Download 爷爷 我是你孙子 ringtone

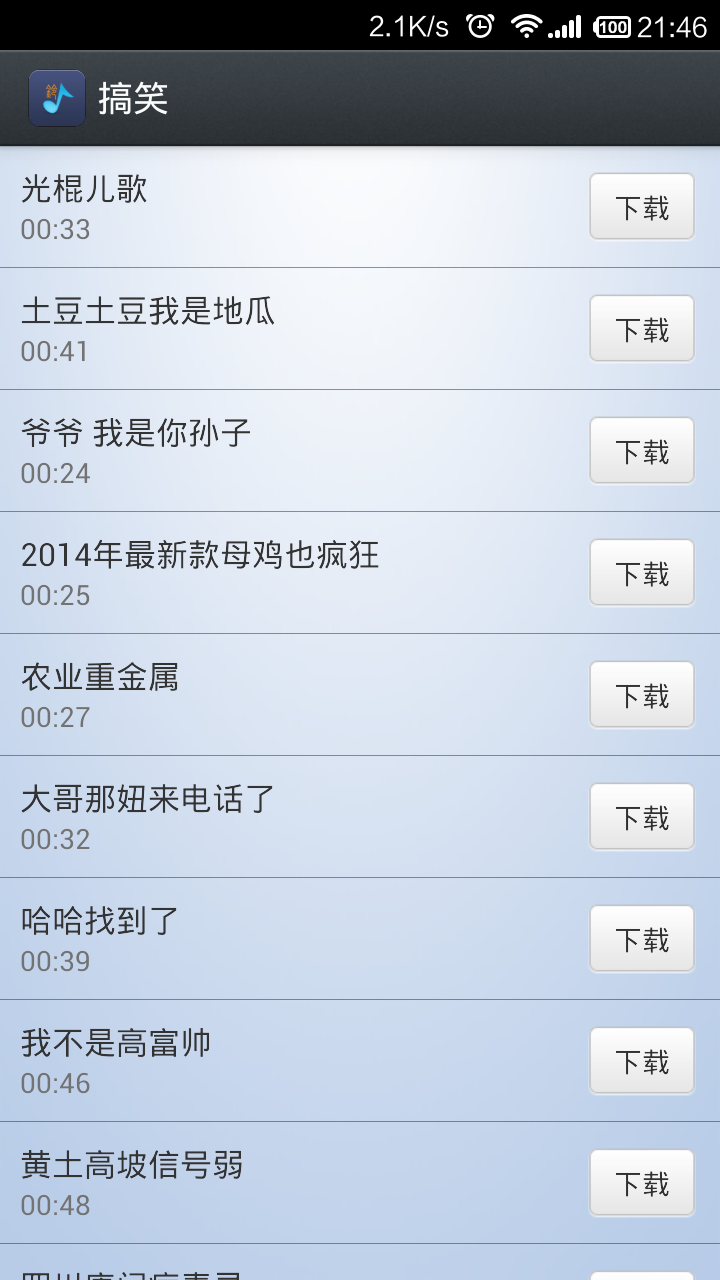coord(641,451)
